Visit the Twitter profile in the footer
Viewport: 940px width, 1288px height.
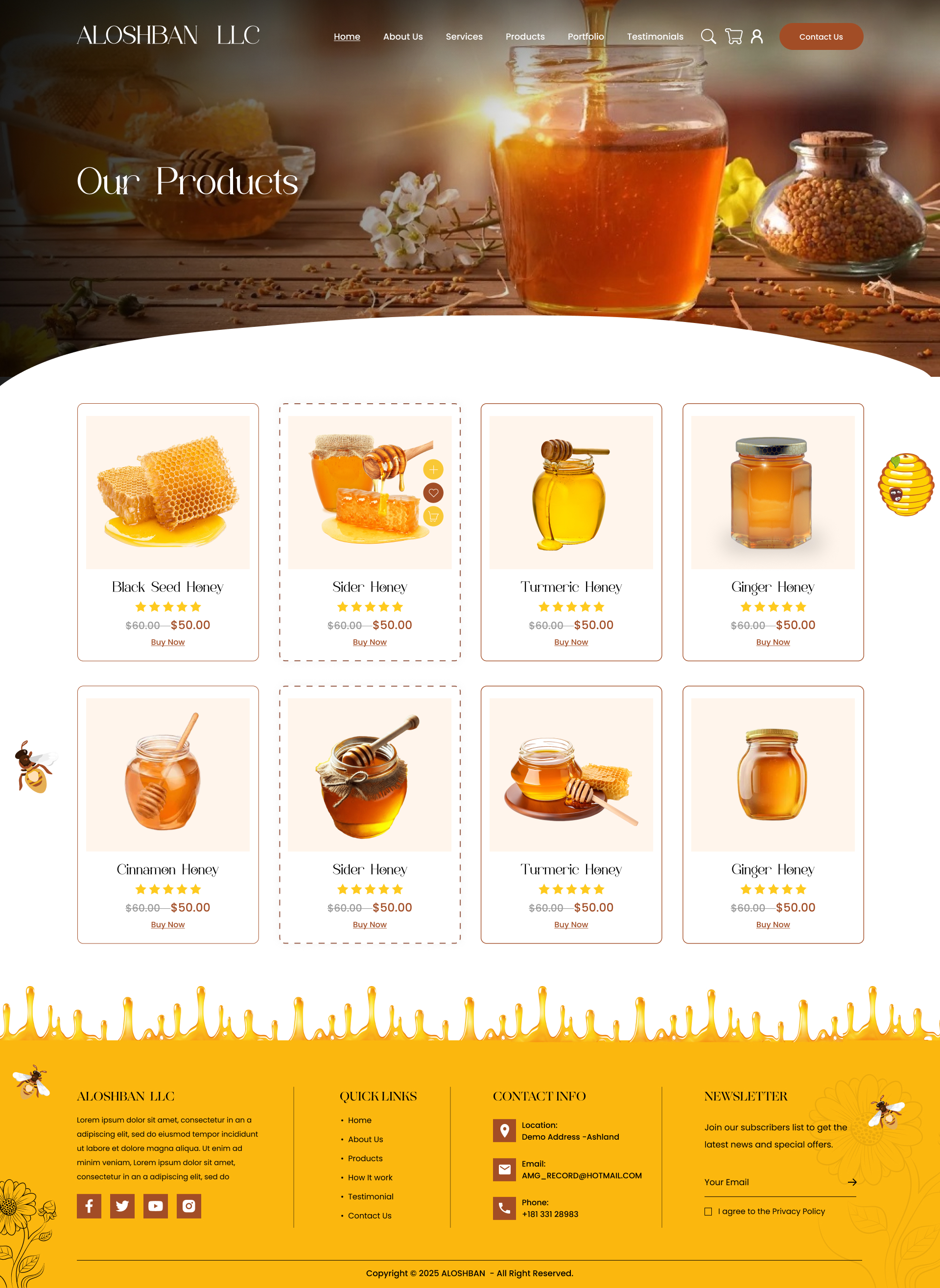(x=122, y=1206)
